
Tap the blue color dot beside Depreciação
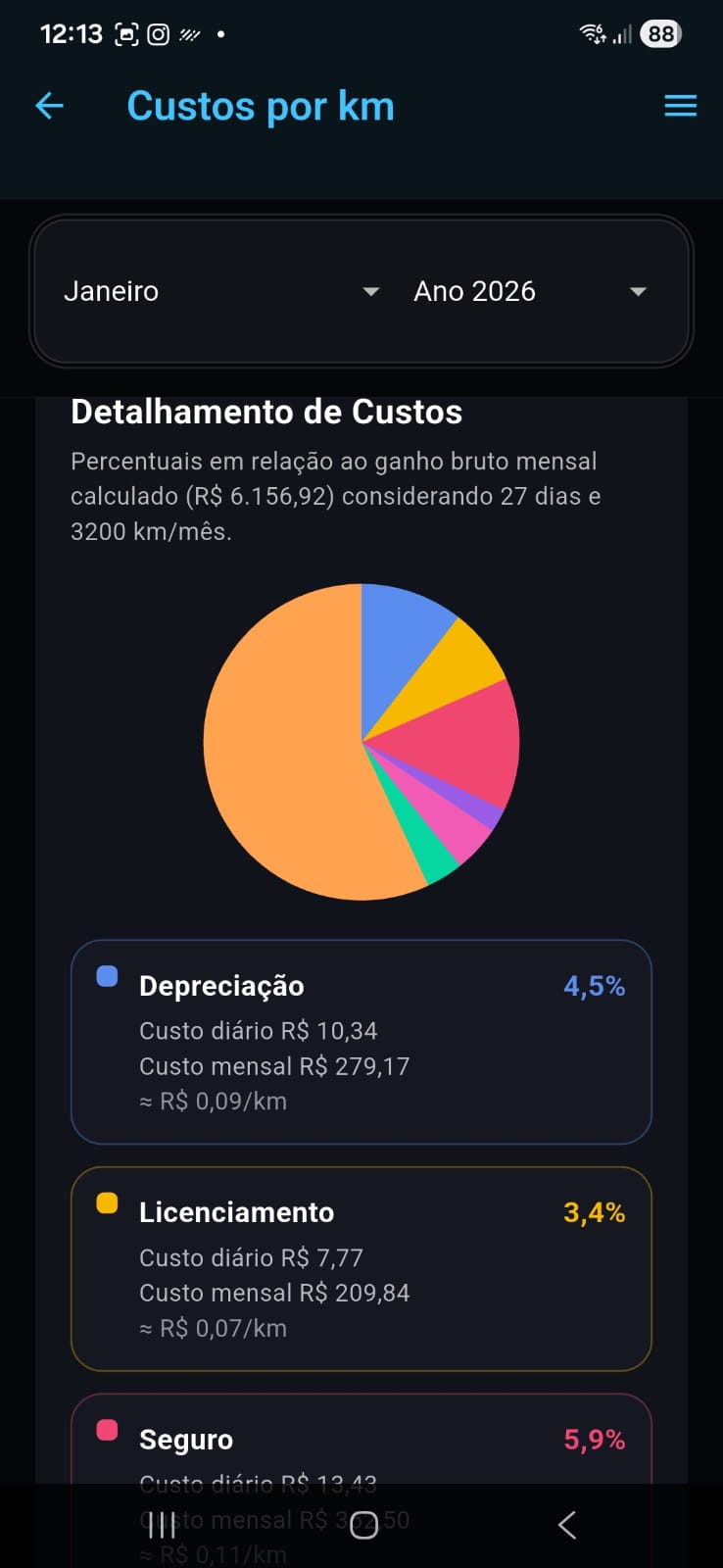[106, 975]
